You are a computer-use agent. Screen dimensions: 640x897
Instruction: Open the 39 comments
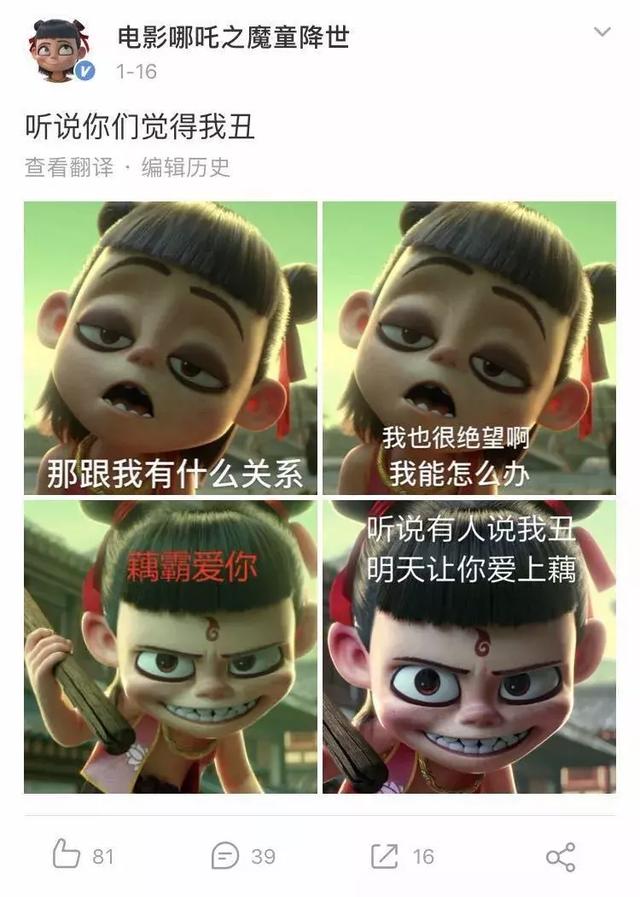(x=243, y=856)
